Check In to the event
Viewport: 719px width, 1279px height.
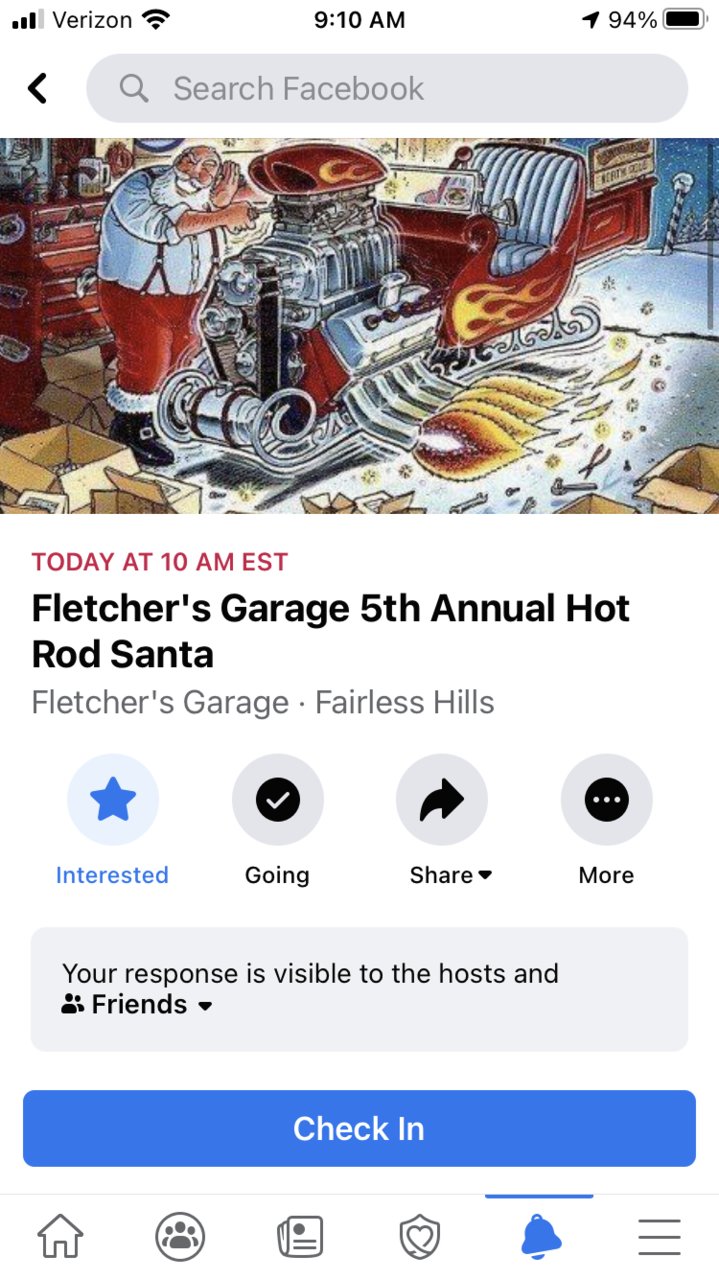[359, 1128]
